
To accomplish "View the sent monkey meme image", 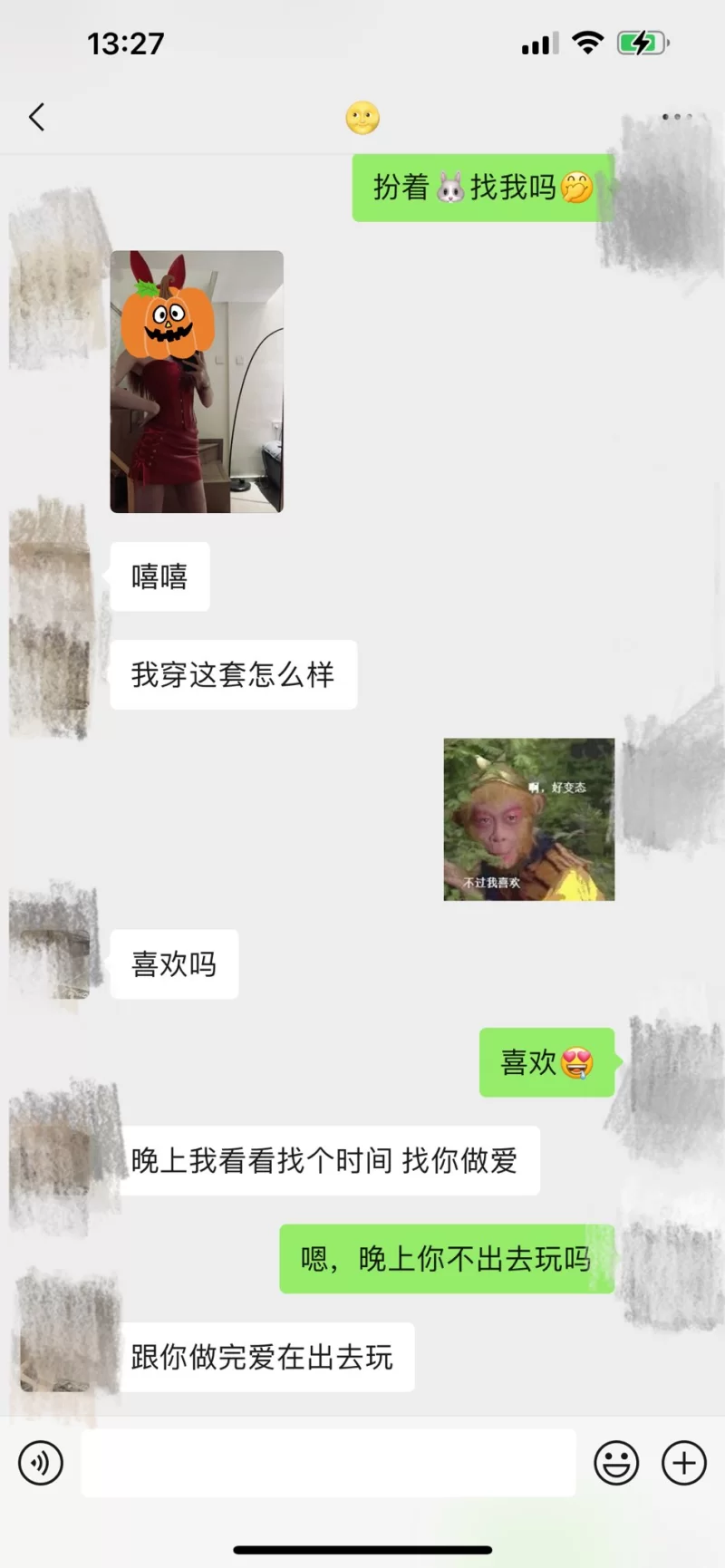I will click(x=528, y=819).
